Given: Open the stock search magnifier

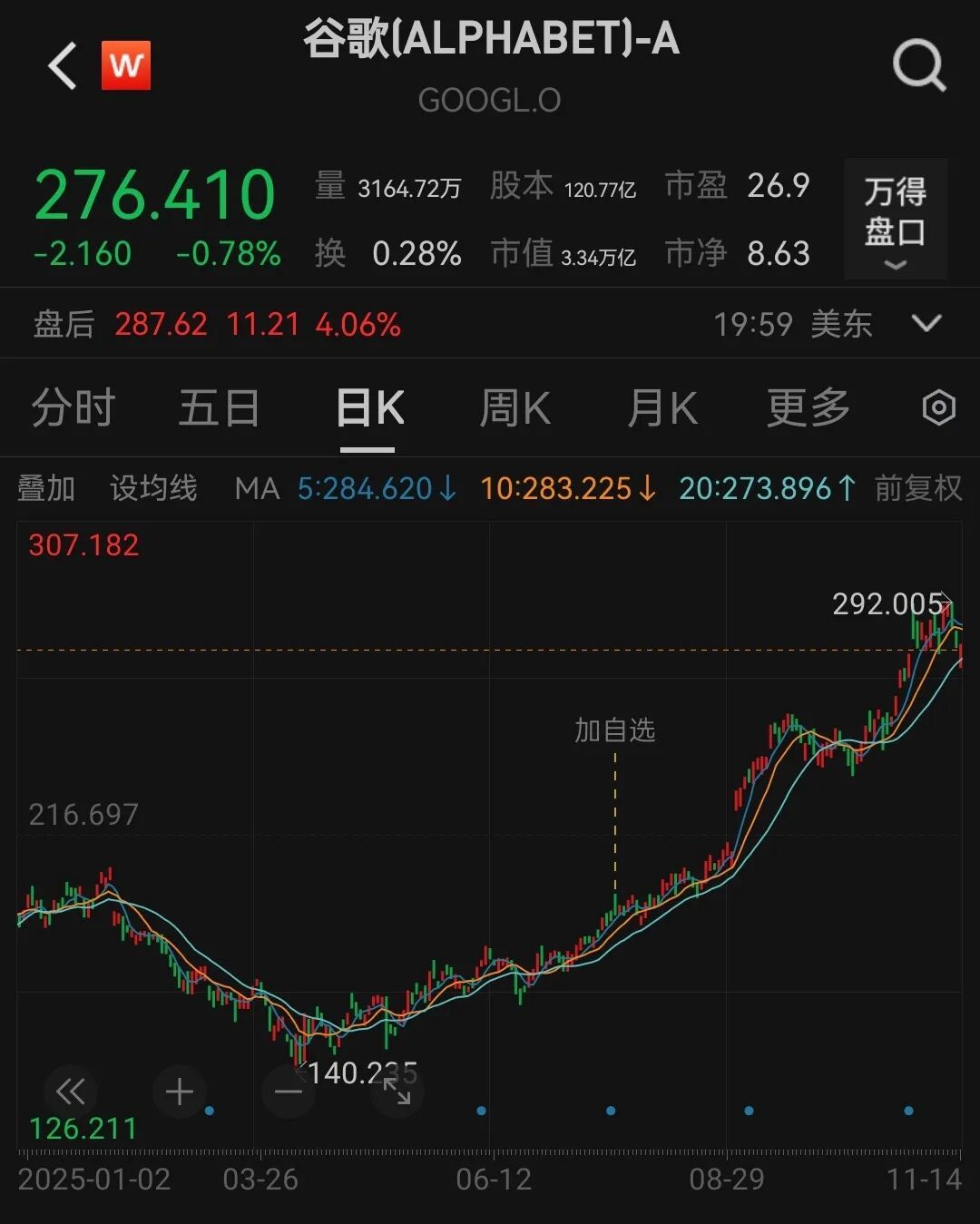Looking at the screenshot, I should click(918, 65).
